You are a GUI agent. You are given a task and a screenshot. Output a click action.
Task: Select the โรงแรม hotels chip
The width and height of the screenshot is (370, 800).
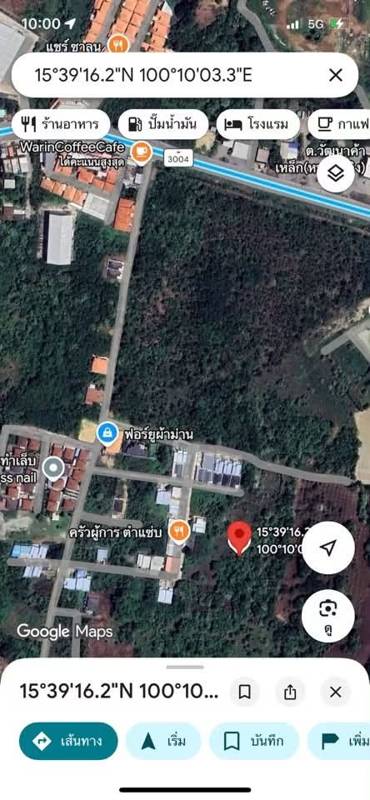[258, 124]
